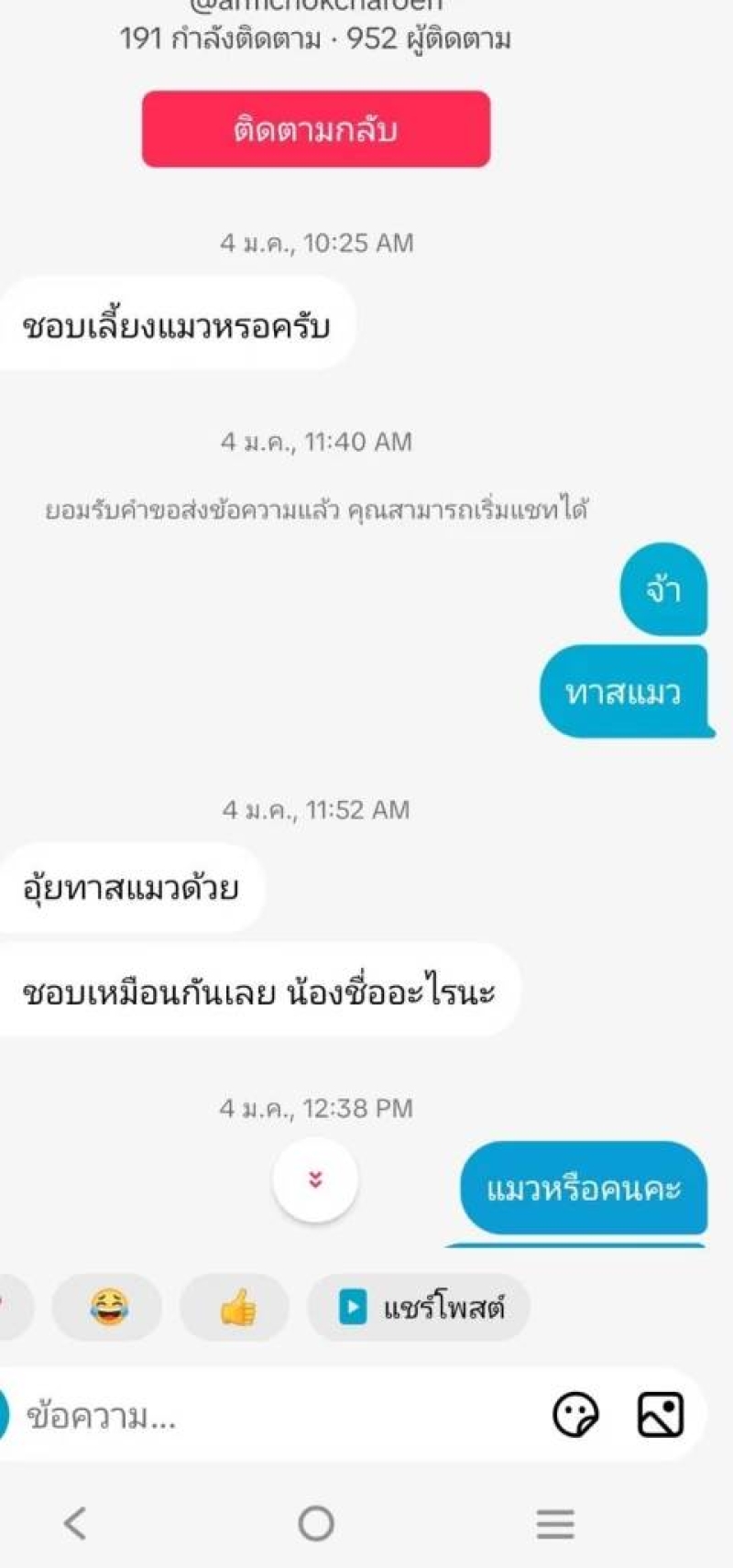
Task: Focus the ข้อความ message input field
Action: click(275, 1416)
